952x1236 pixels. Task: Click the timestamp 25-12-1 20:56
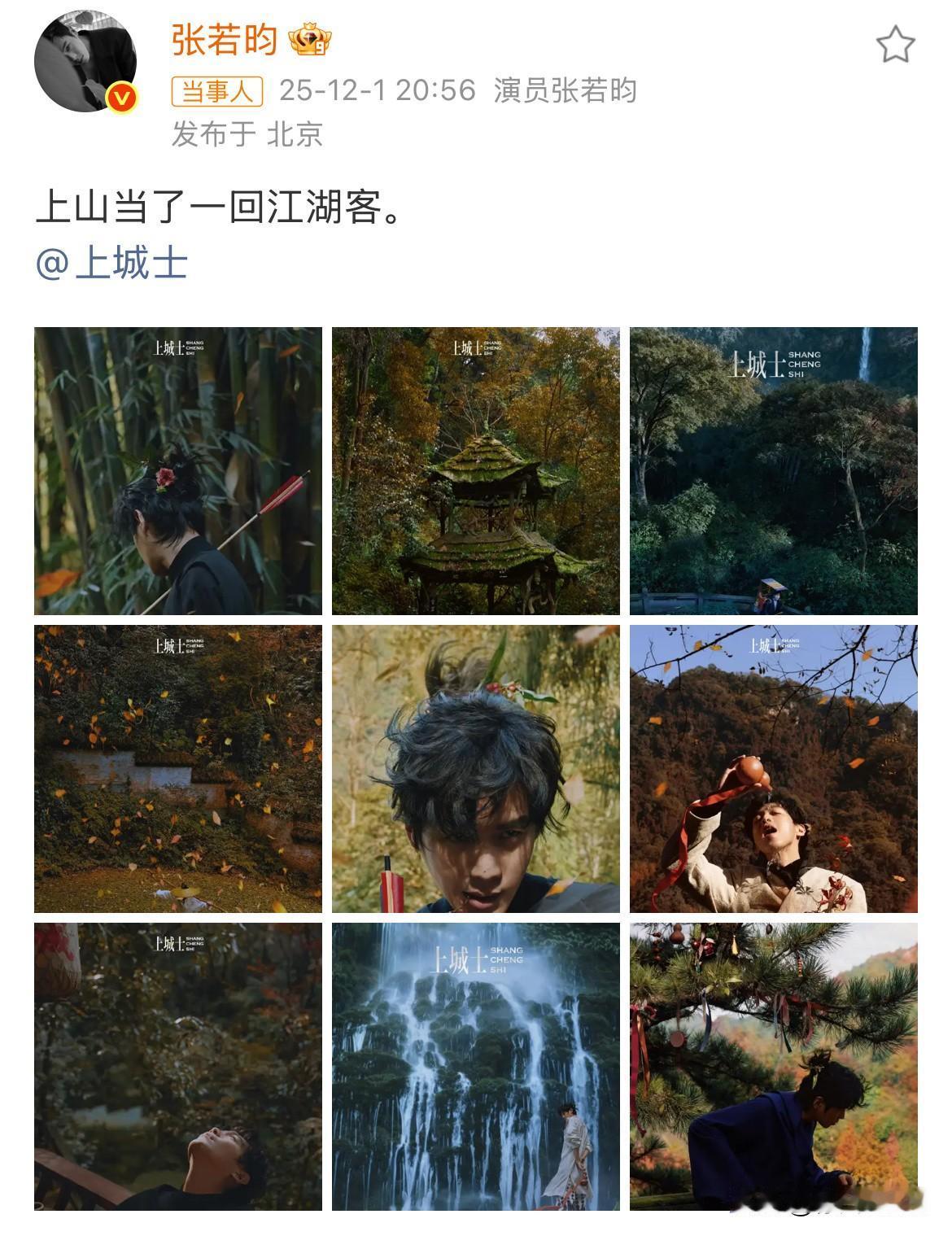[x=374, y=94]
